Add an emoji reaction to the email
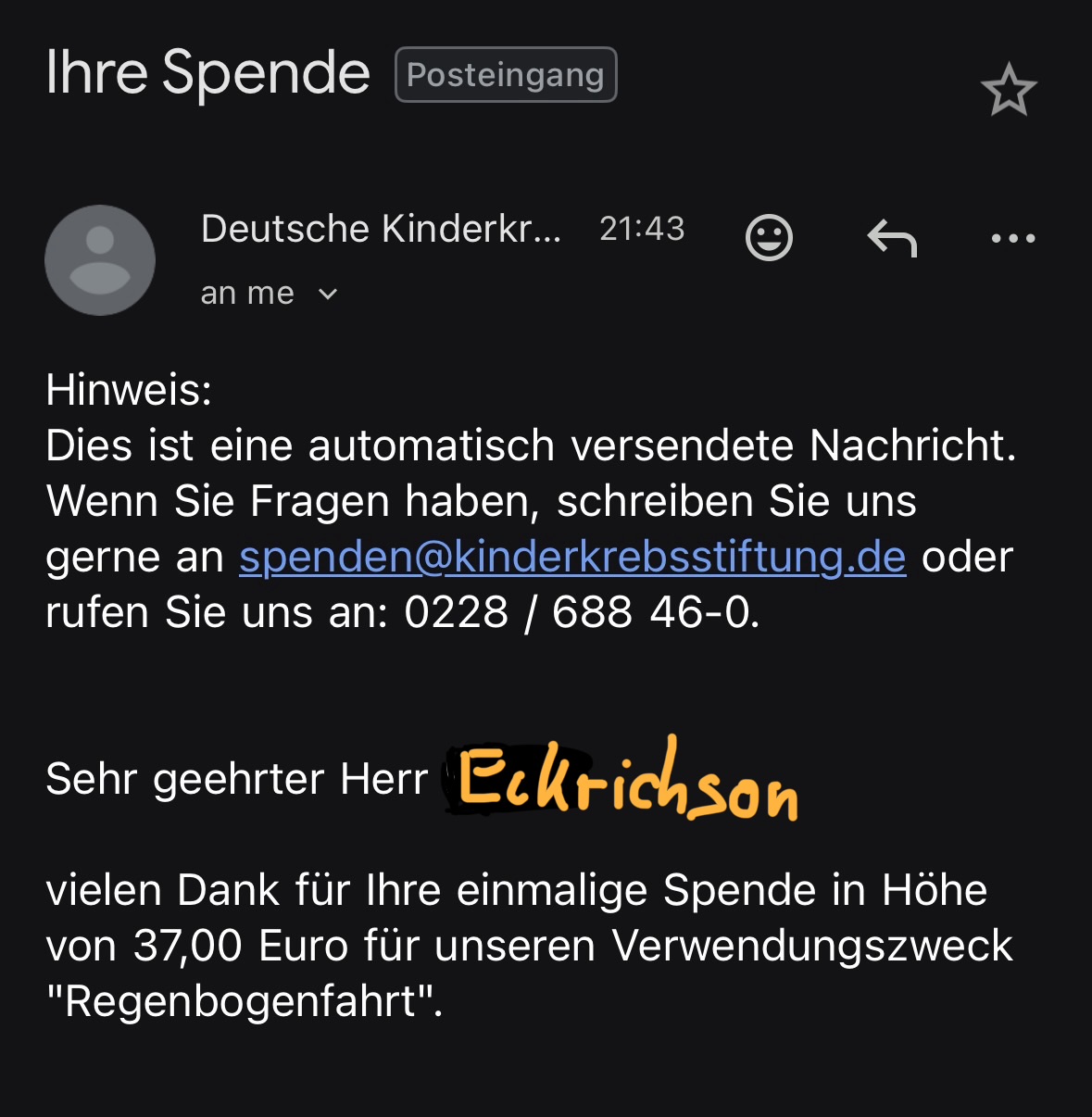Image resolution: width=1092 pixels, height=1117 pixels. click(769, 238)
